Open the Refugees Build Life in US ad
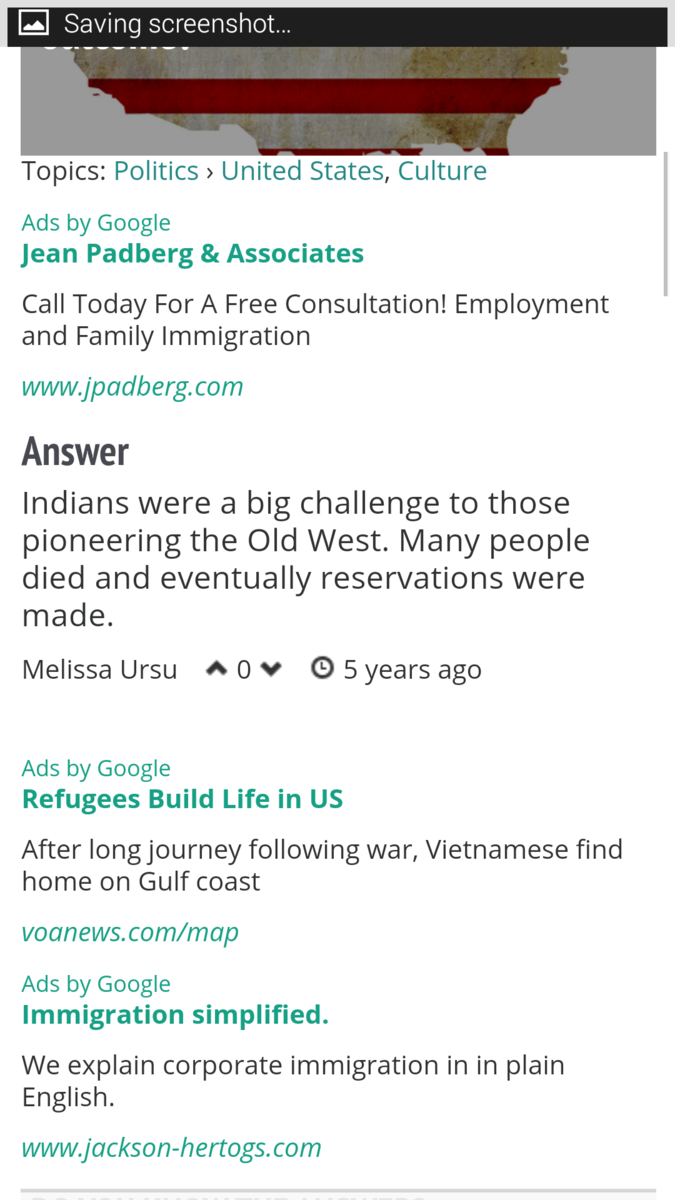 [x=182, y=799]
